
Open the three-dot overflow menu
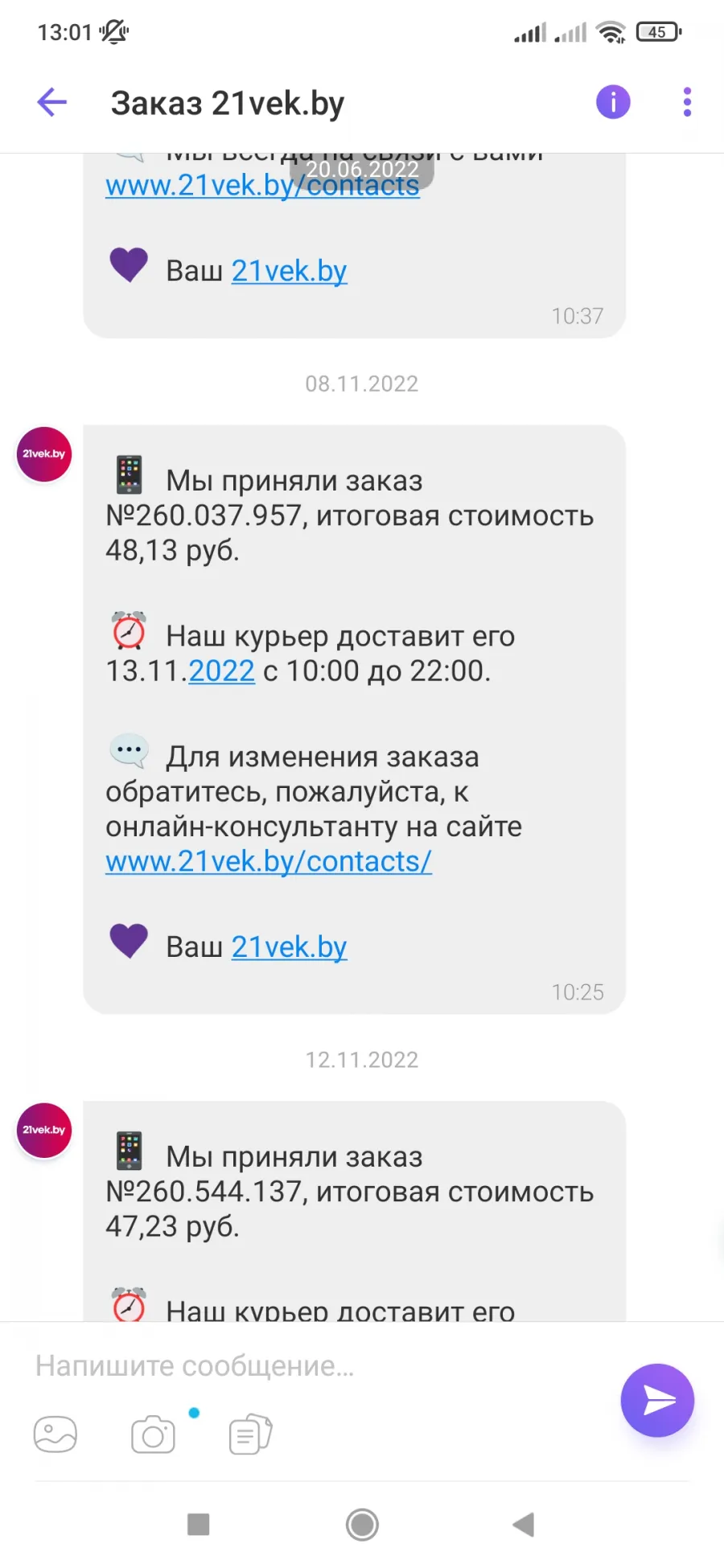pos(687,102)
